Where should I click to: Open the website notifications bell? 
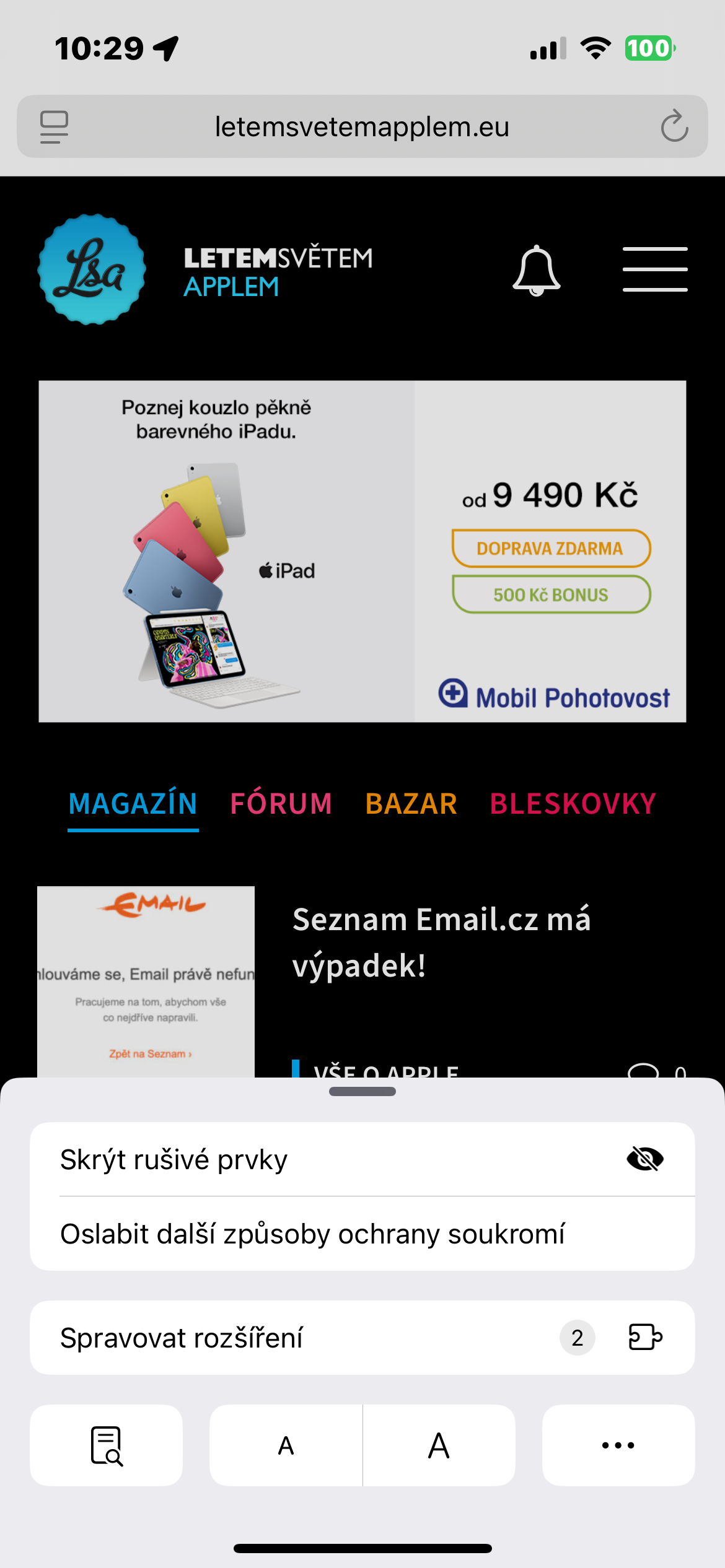coord(536,271)
